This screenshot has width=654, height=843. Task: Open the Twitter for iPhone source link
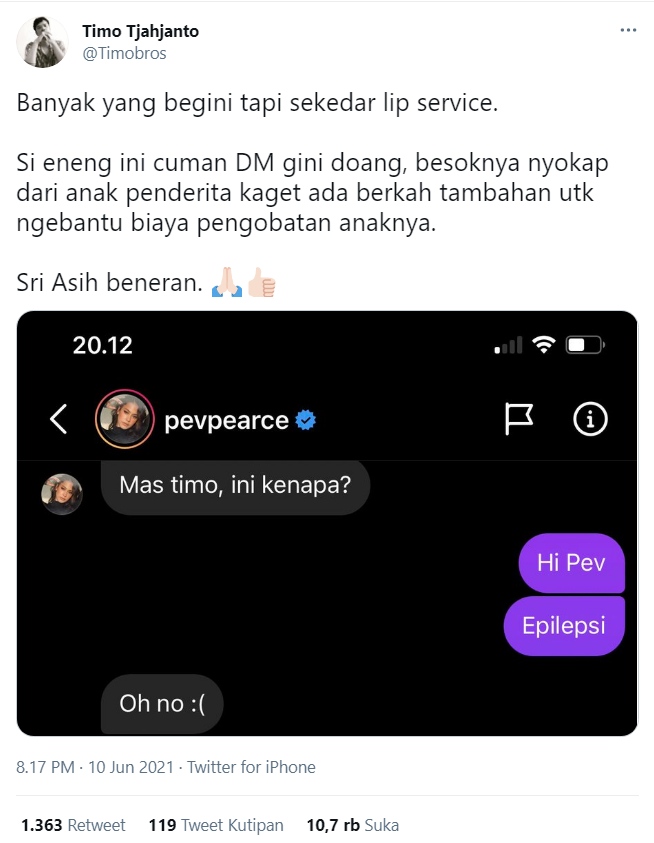pos(251,767)
